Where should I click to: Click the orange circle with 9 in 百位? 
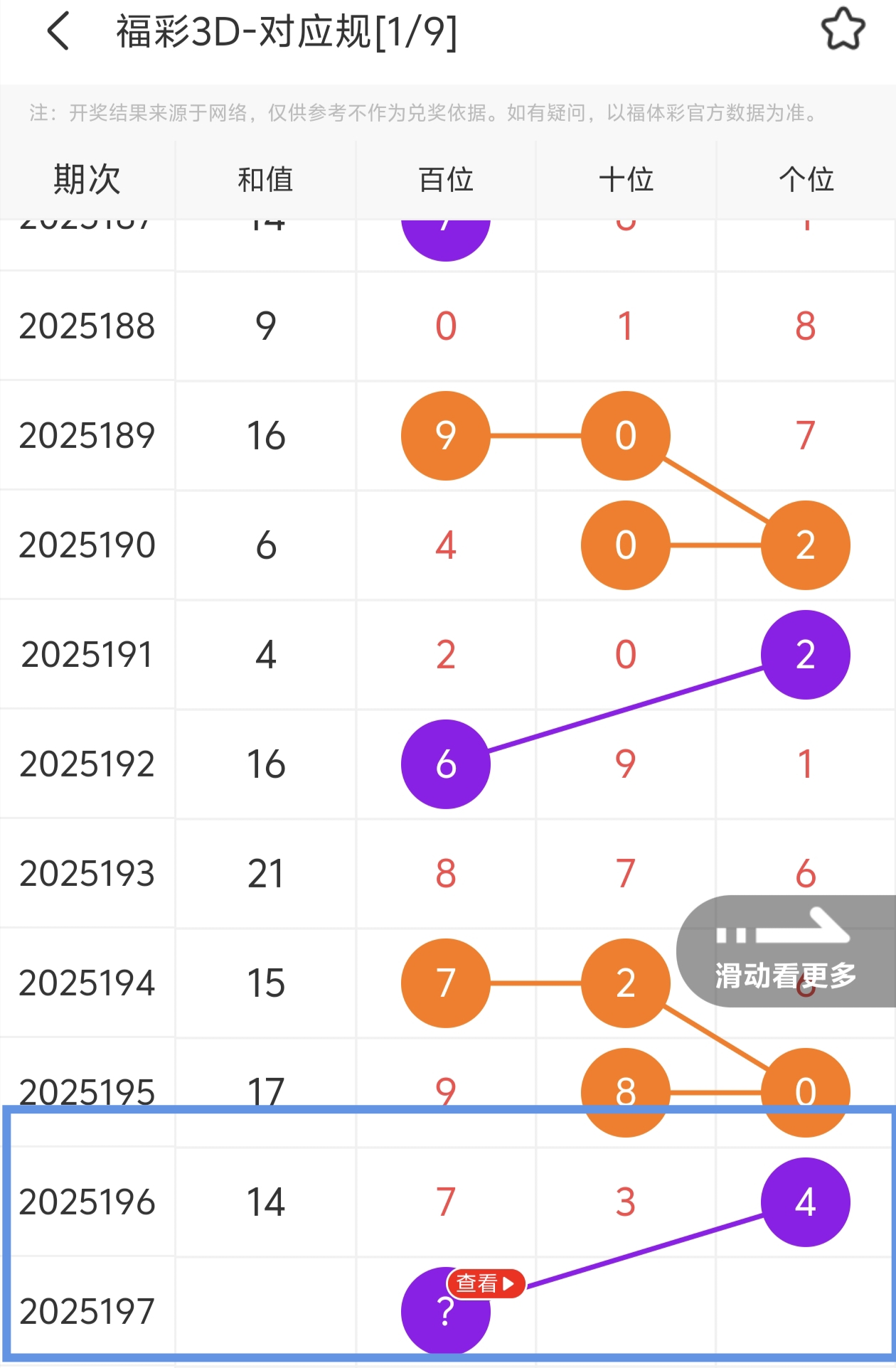(x=445, y=436)
